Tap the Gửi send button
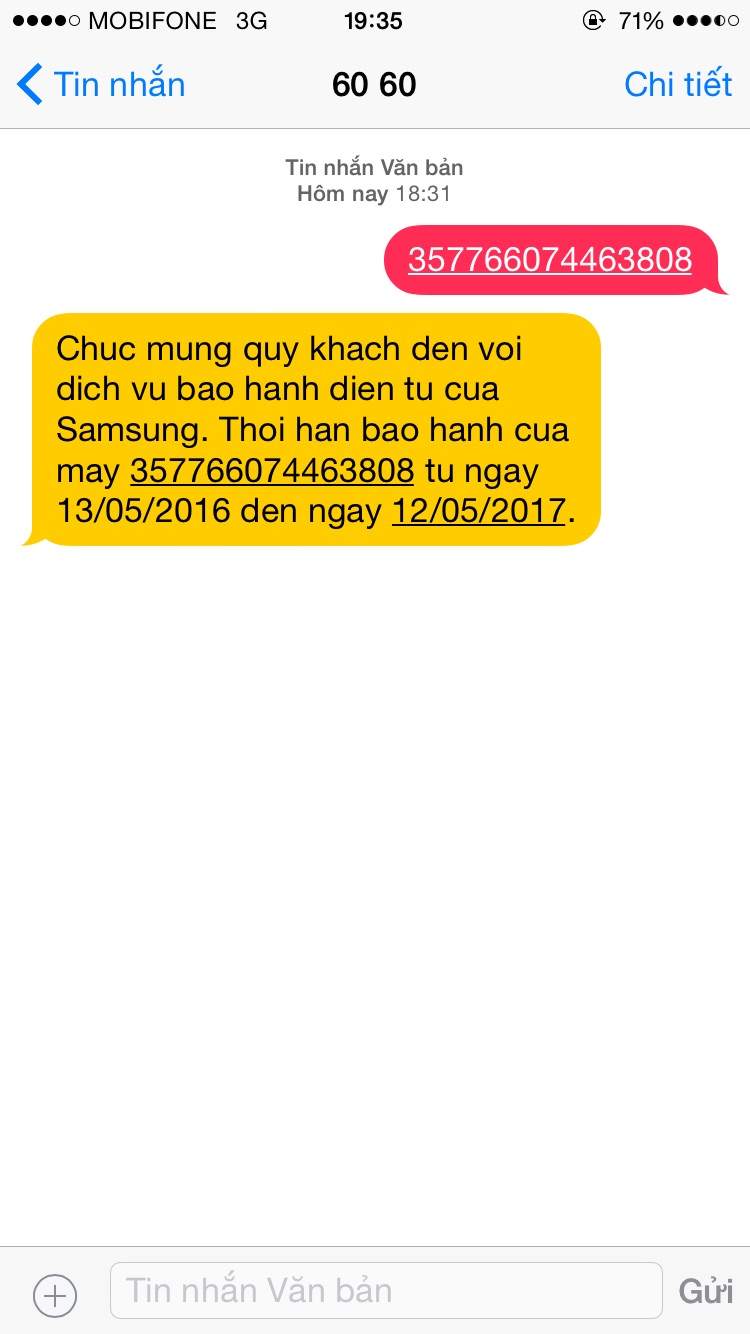The image size is (750, 1334). (x=705, y=1291)
